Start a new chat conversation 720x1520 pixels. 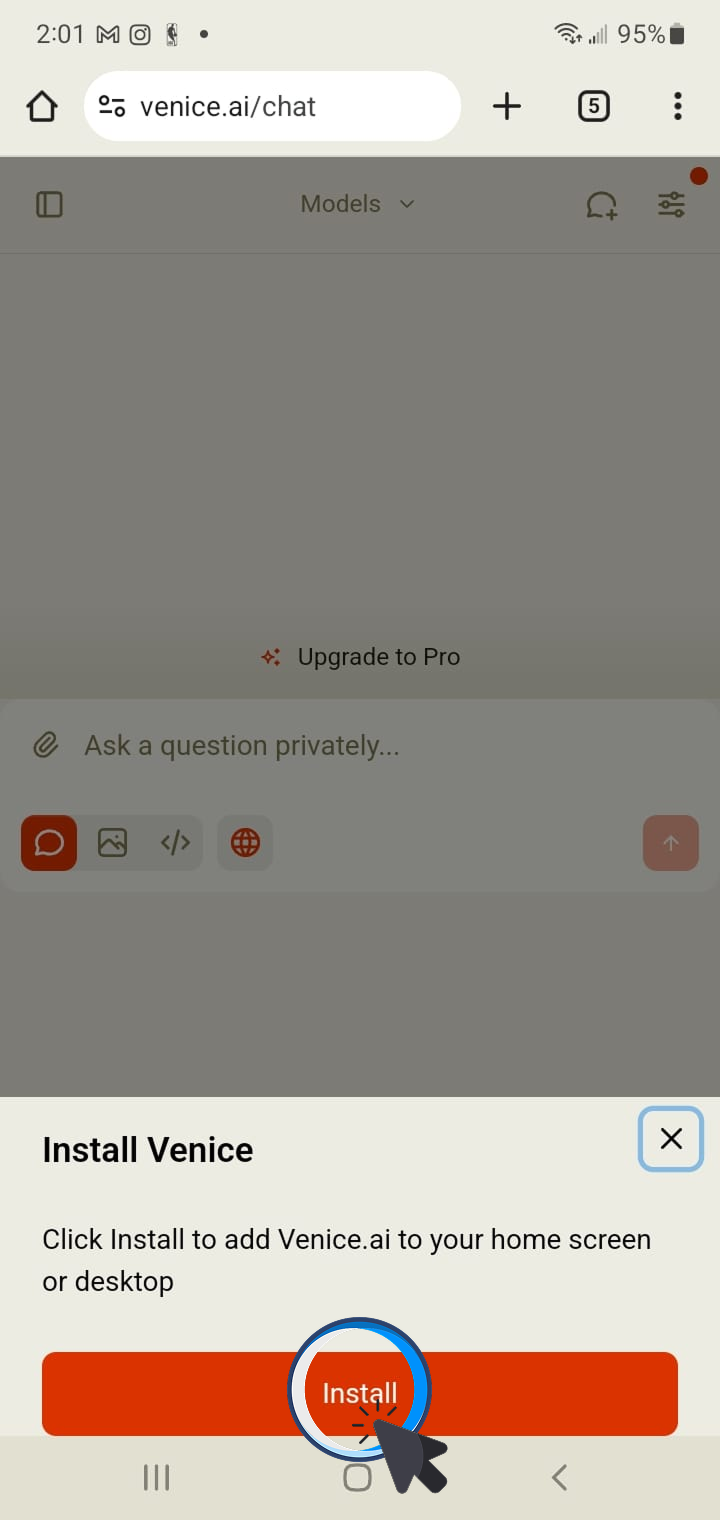(x=601, y=205)
